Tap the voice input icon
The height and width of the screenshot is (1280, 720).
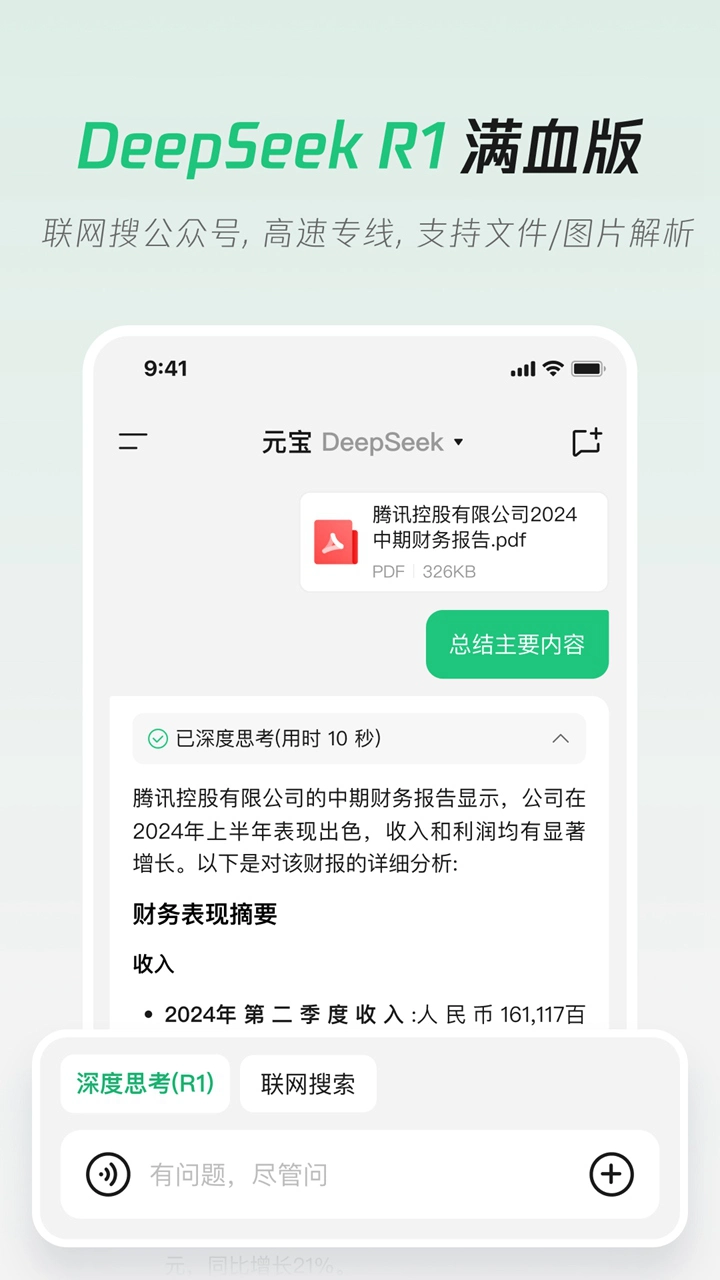pyautogui.click(x=107, y=1174)
